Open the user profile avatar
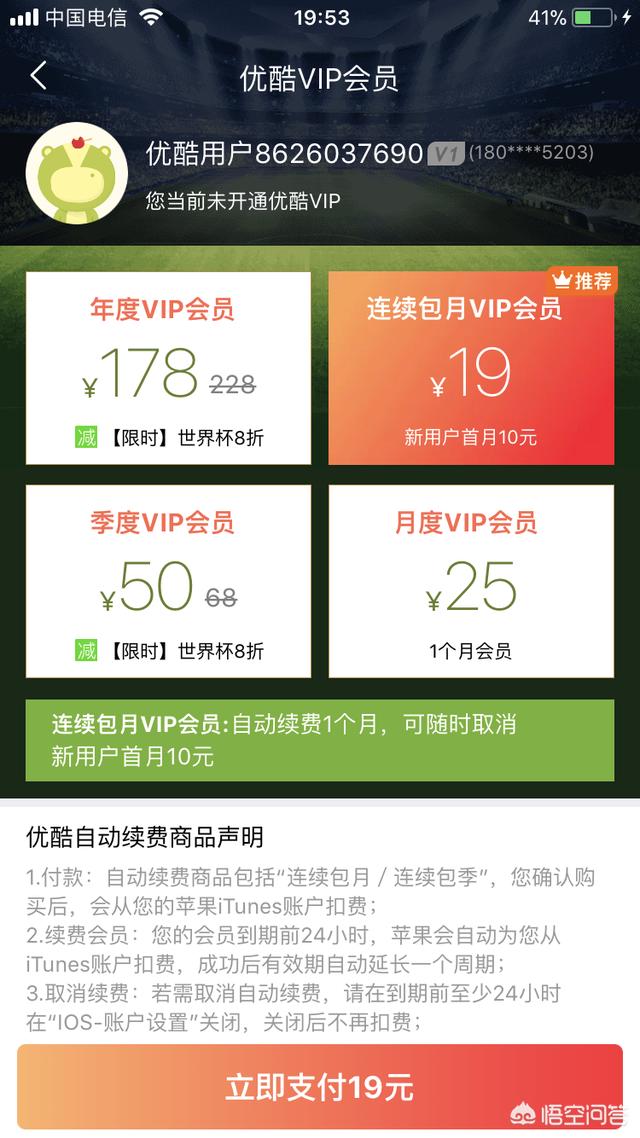 click(x=77, y=173)
